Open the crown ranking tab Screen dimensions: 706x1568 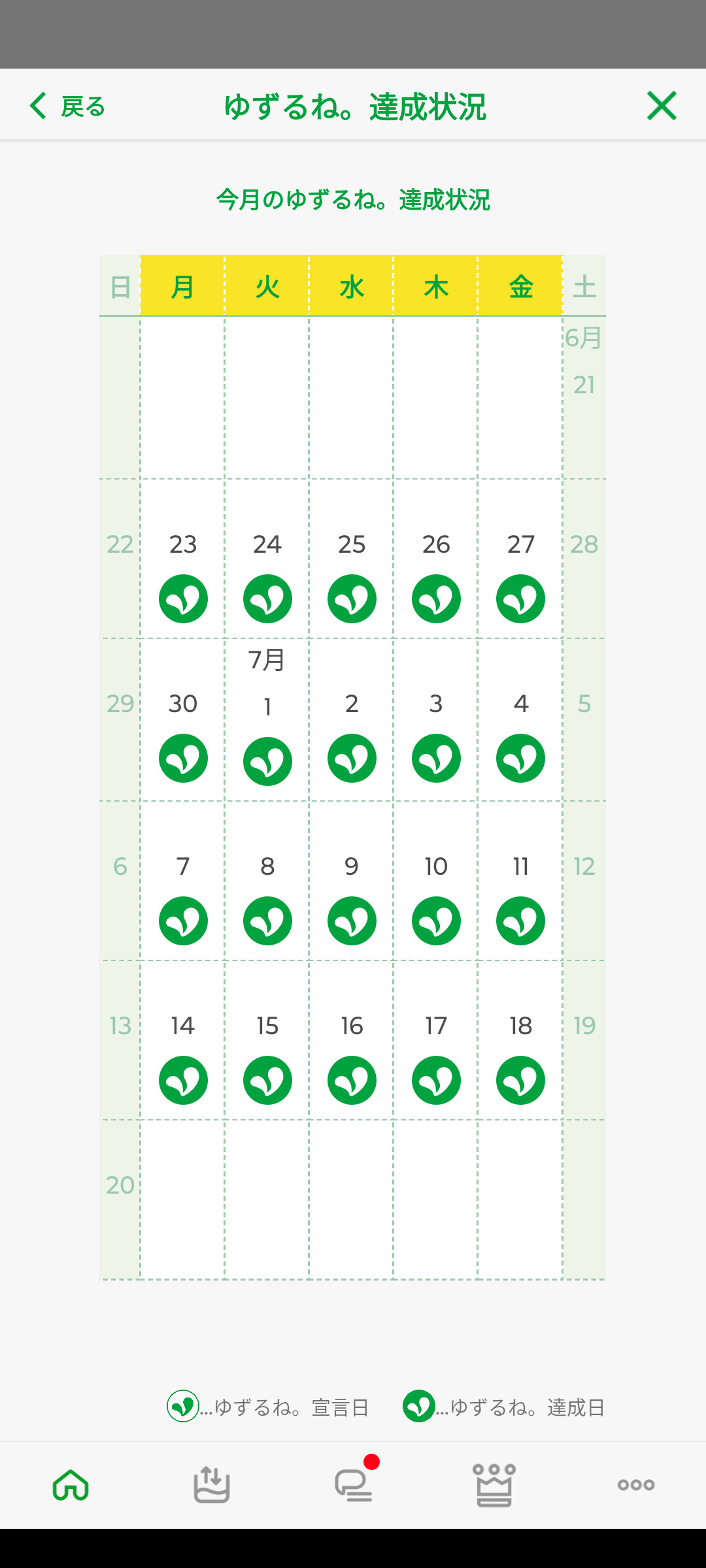click(494, 1485)
